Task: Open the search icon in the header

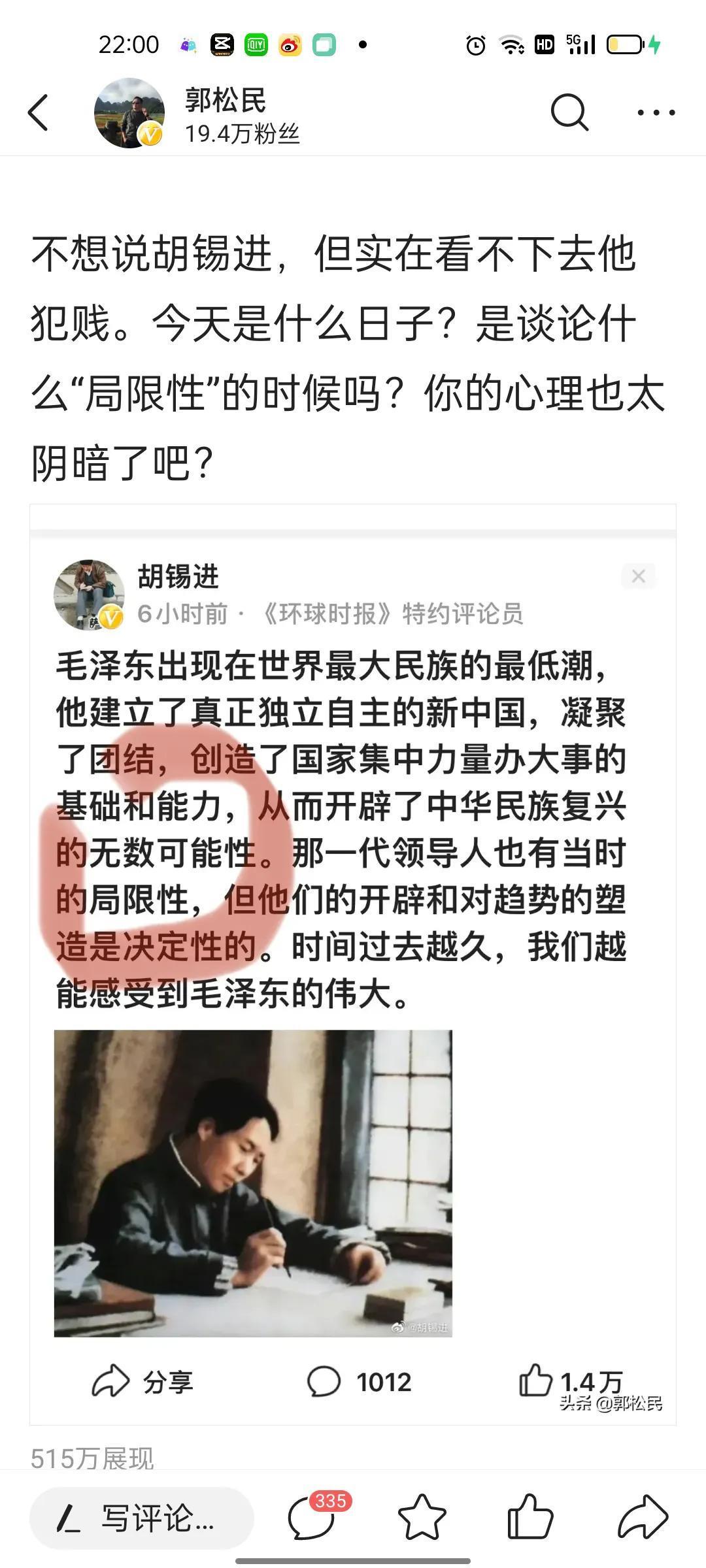Action: 569,112
